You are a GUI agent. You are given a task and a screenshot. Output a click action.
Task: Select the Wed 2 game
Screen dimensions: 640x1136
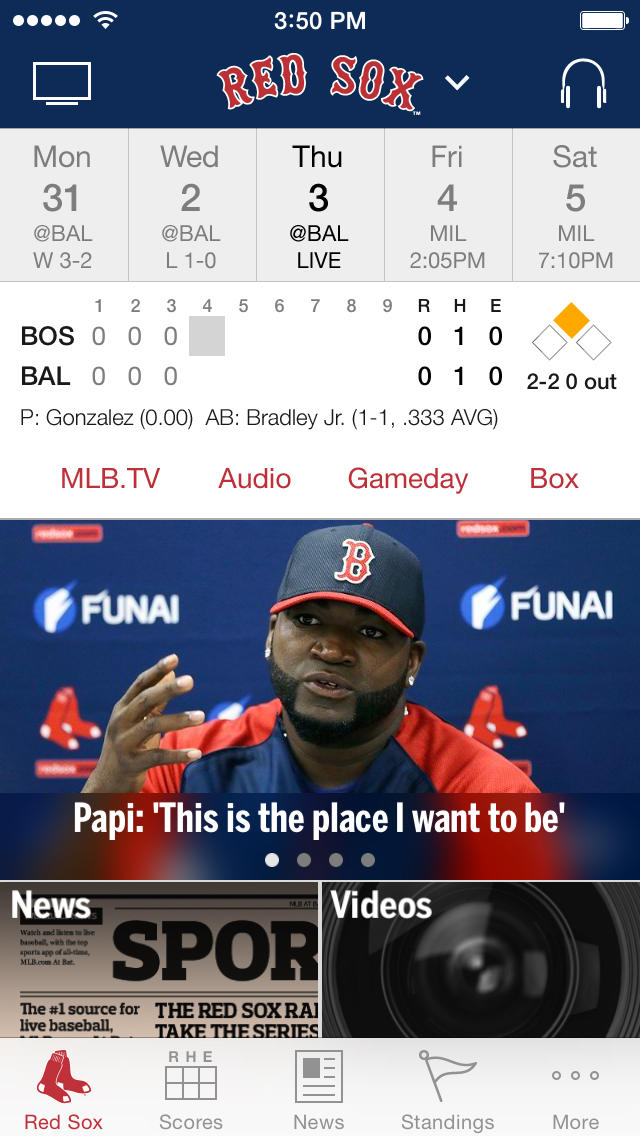click(x=191, y=206)
